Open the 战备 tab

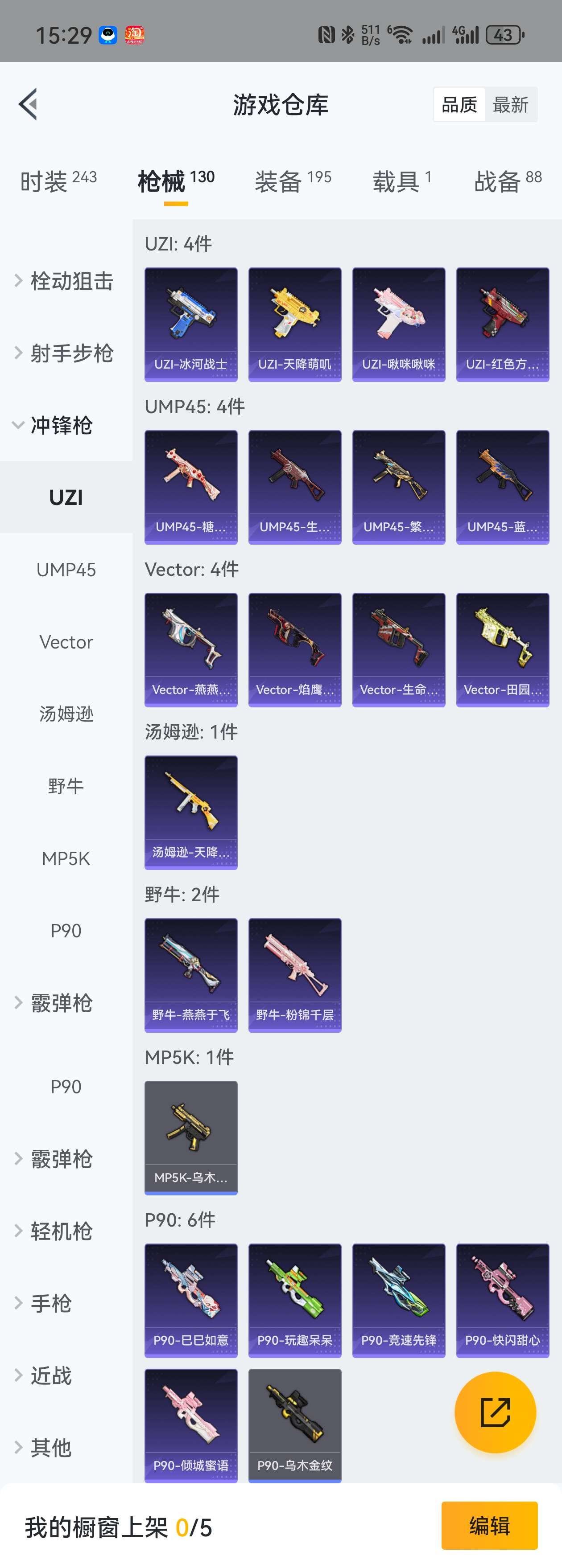tap(507, 181)
